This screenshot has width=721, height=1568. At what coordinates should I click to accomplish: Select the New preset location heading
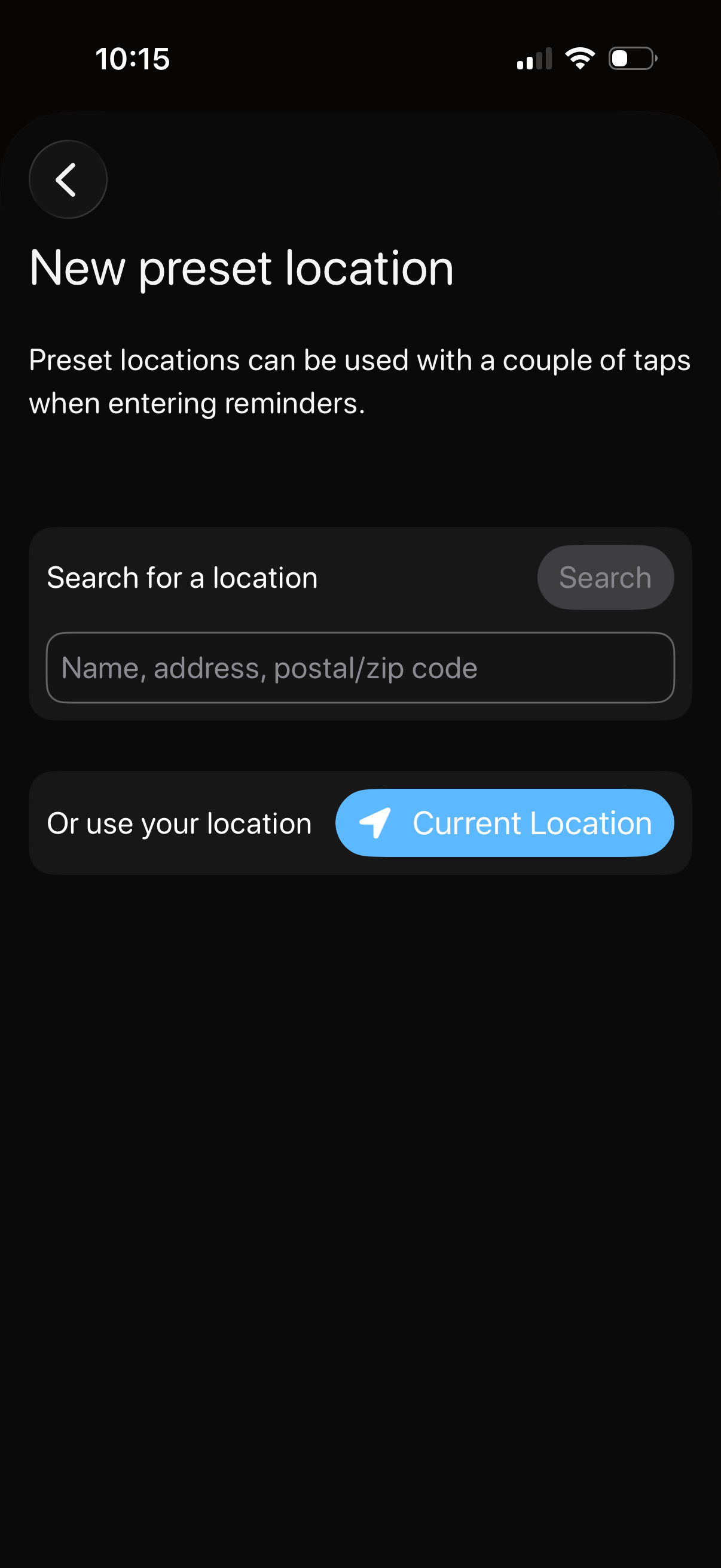[242, 267]
